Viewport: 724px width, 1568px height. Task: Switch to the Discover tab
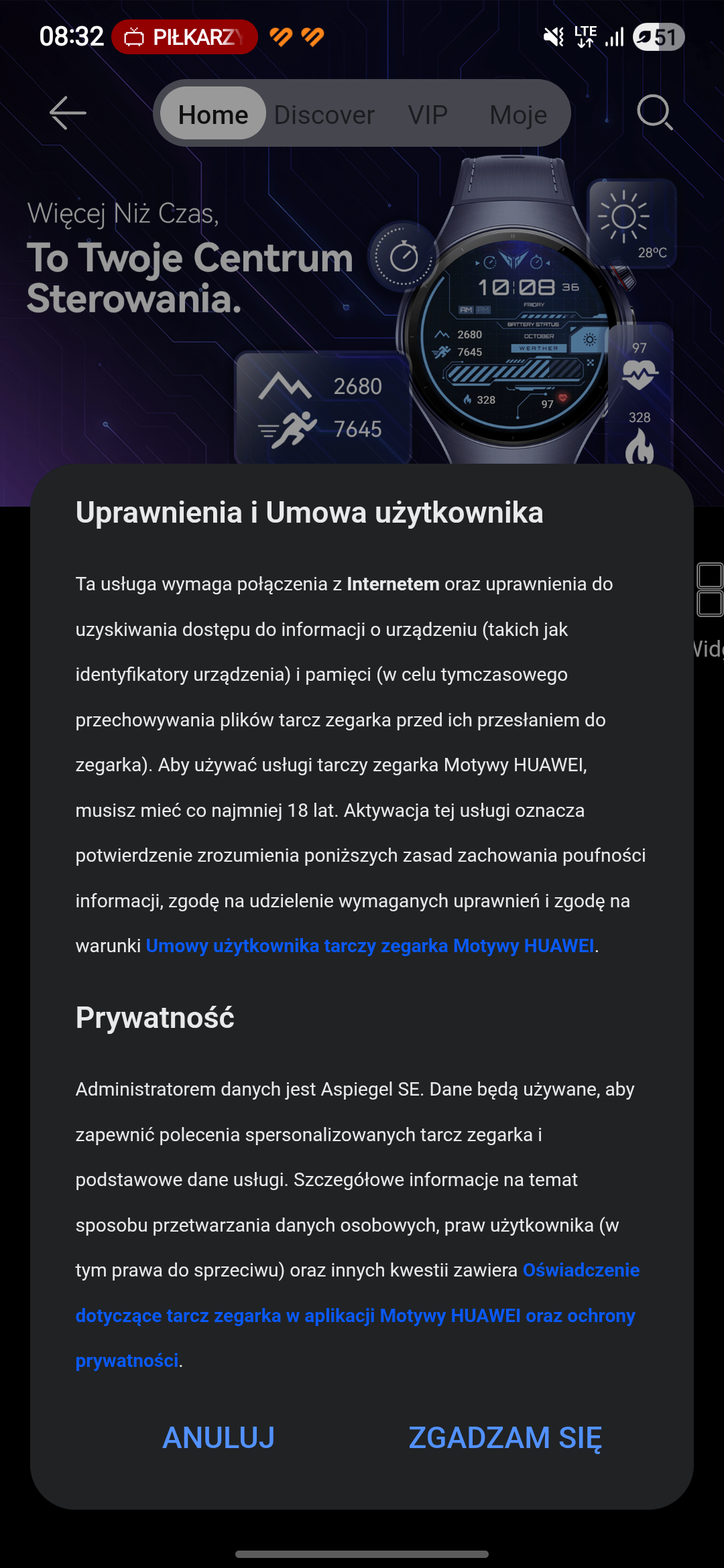click(x=324, y=115)
